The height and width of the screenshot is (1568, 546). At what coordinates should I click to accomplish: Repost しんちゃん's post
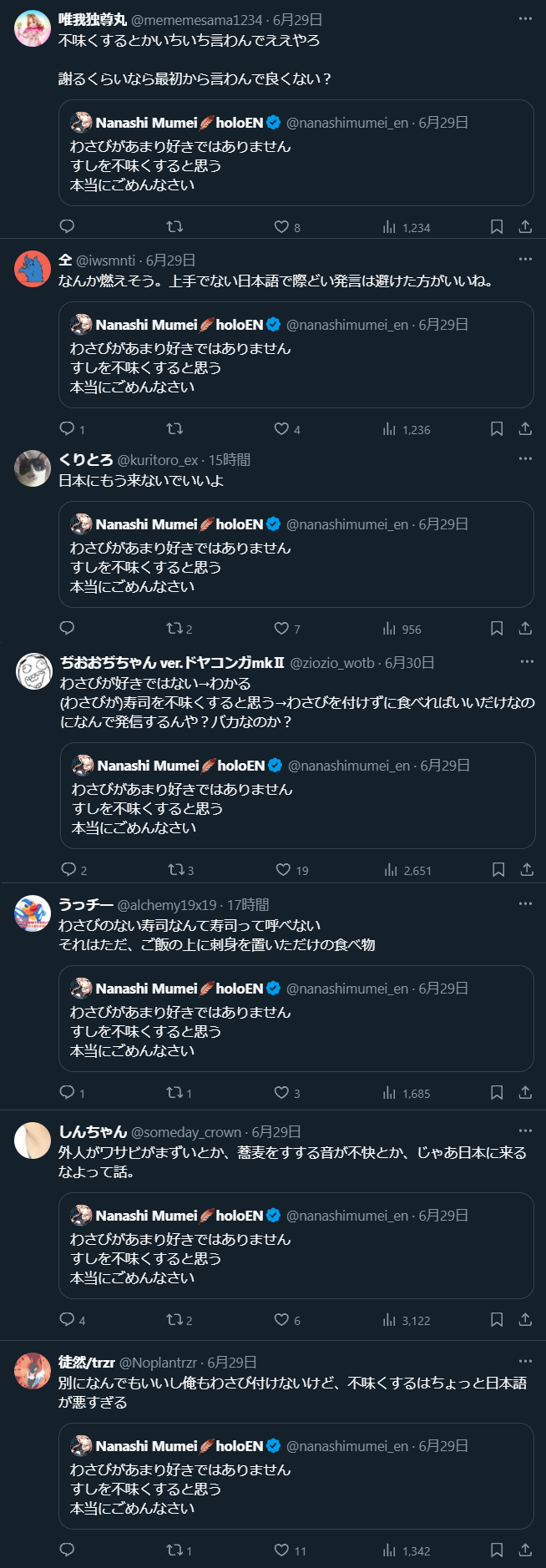click(174, 1319)
